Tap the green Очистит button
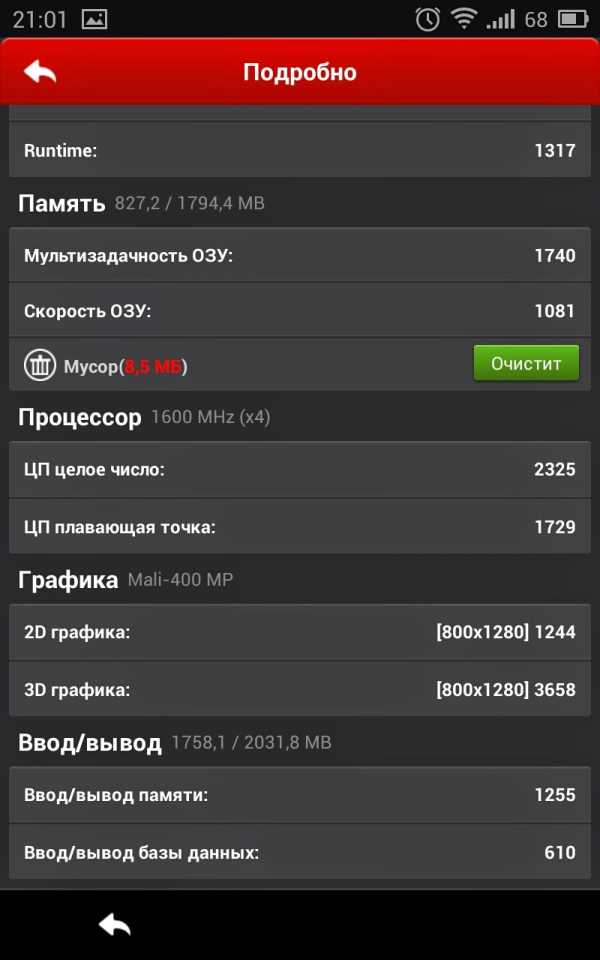The image size is (600, 960). 525,364
